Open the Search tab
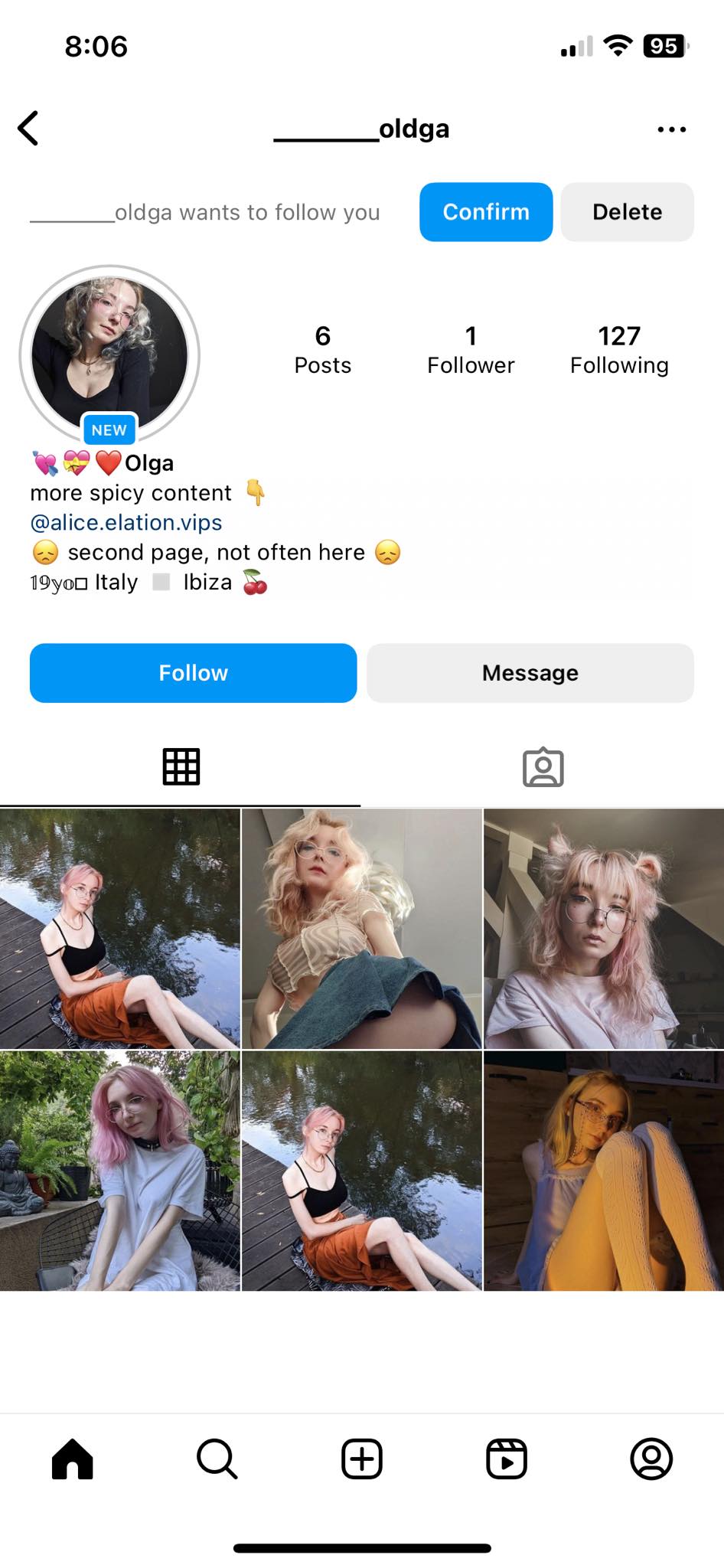 point(217,1459)
